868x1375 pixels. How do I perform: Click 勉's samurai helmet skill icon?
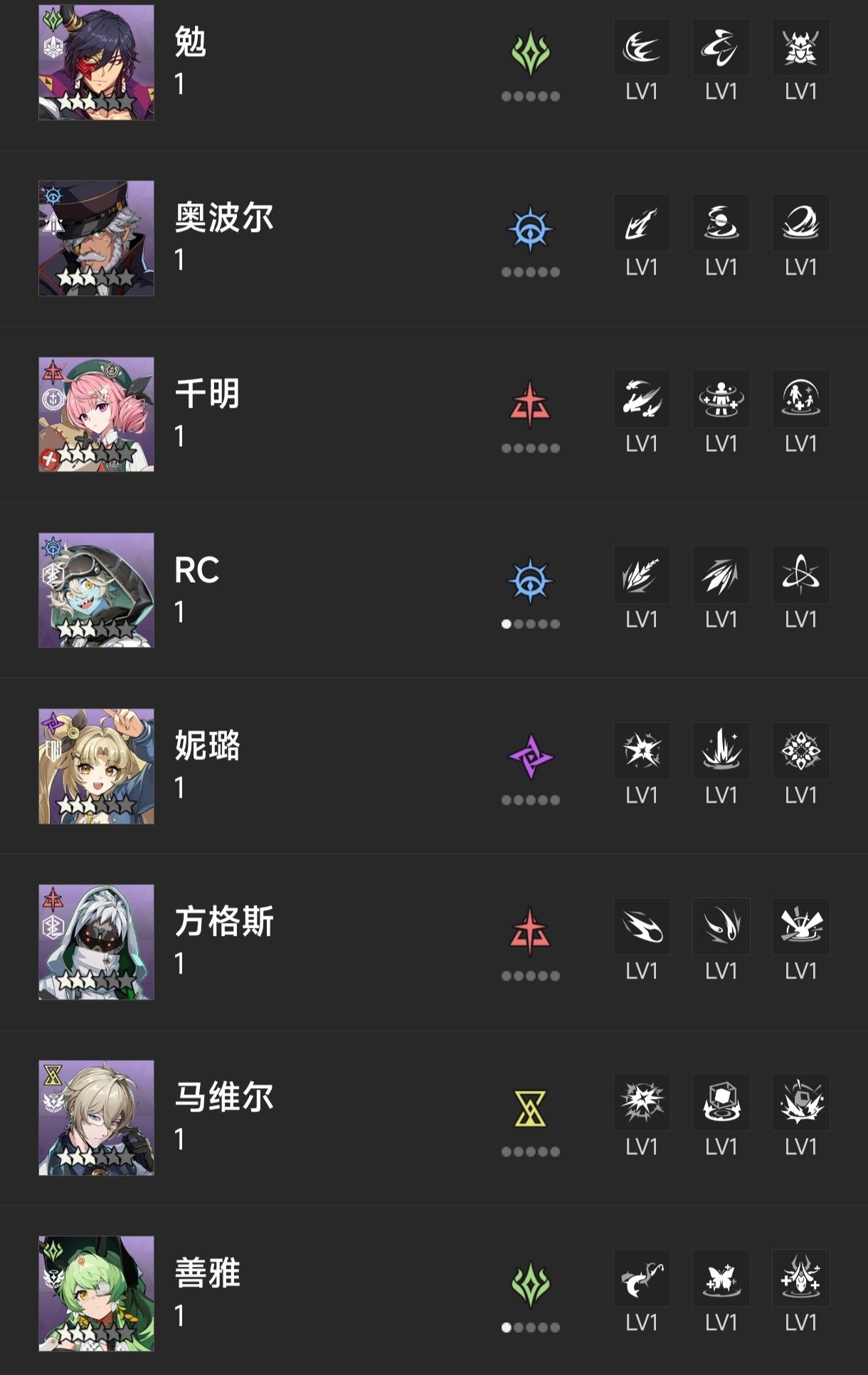(x=800, y=47)
